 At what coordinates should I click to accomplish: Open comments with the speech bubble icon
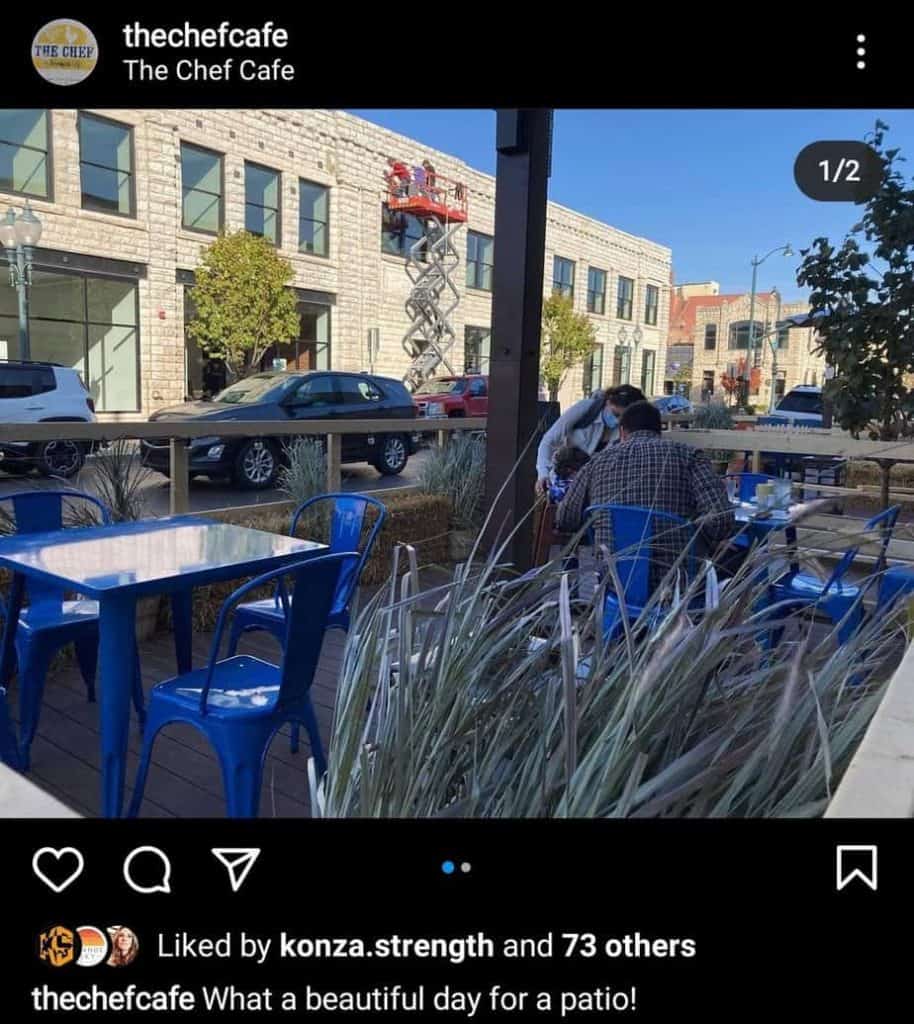coord(147,868)
